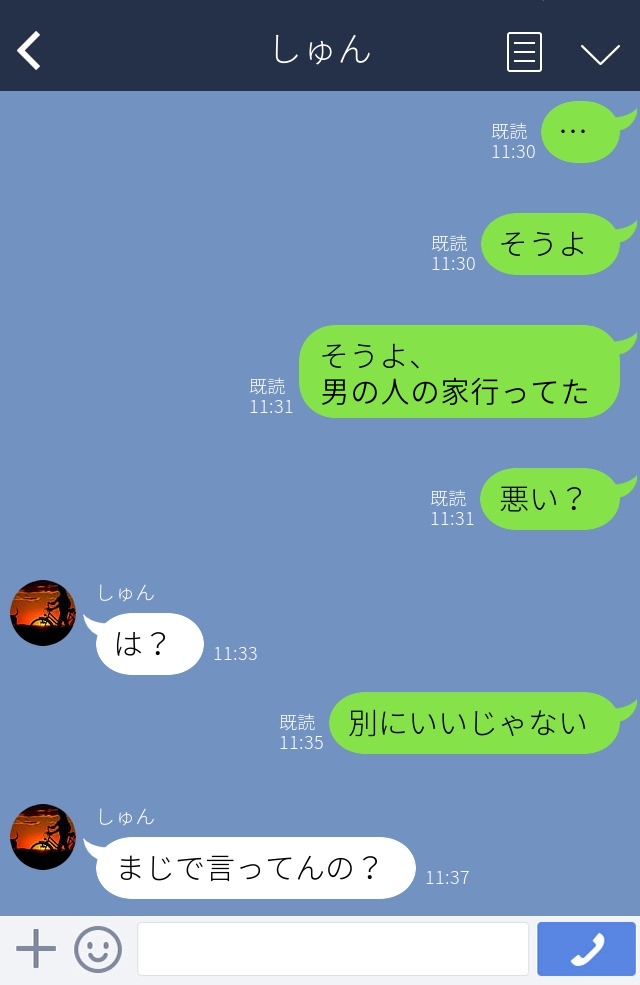Expand the chat options chevron
Image resolution: width=640 pixels, height=985 pixels.
[x=600, y=53]
